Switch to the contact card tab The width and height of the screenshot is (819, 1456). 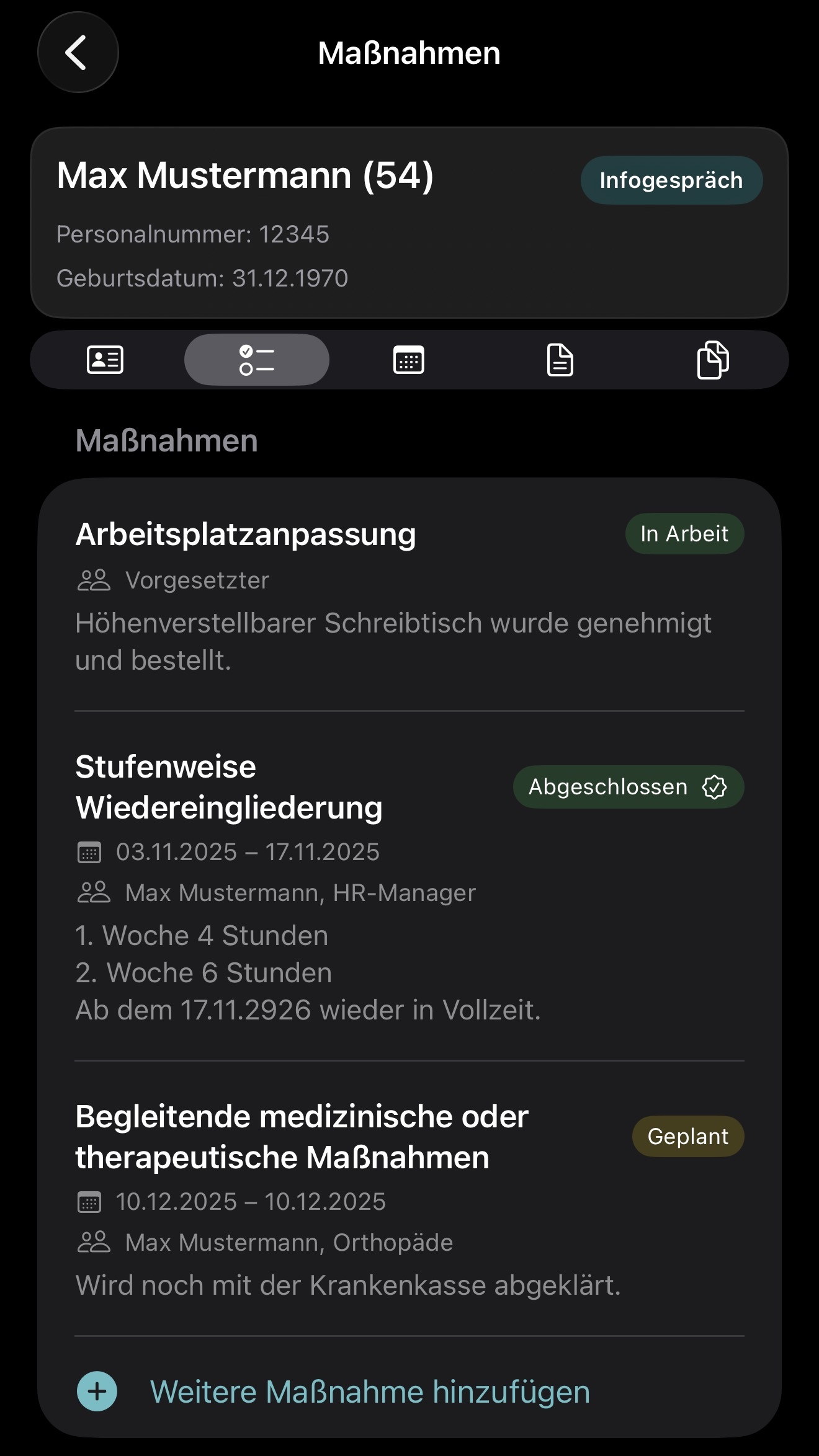[105, 360]
